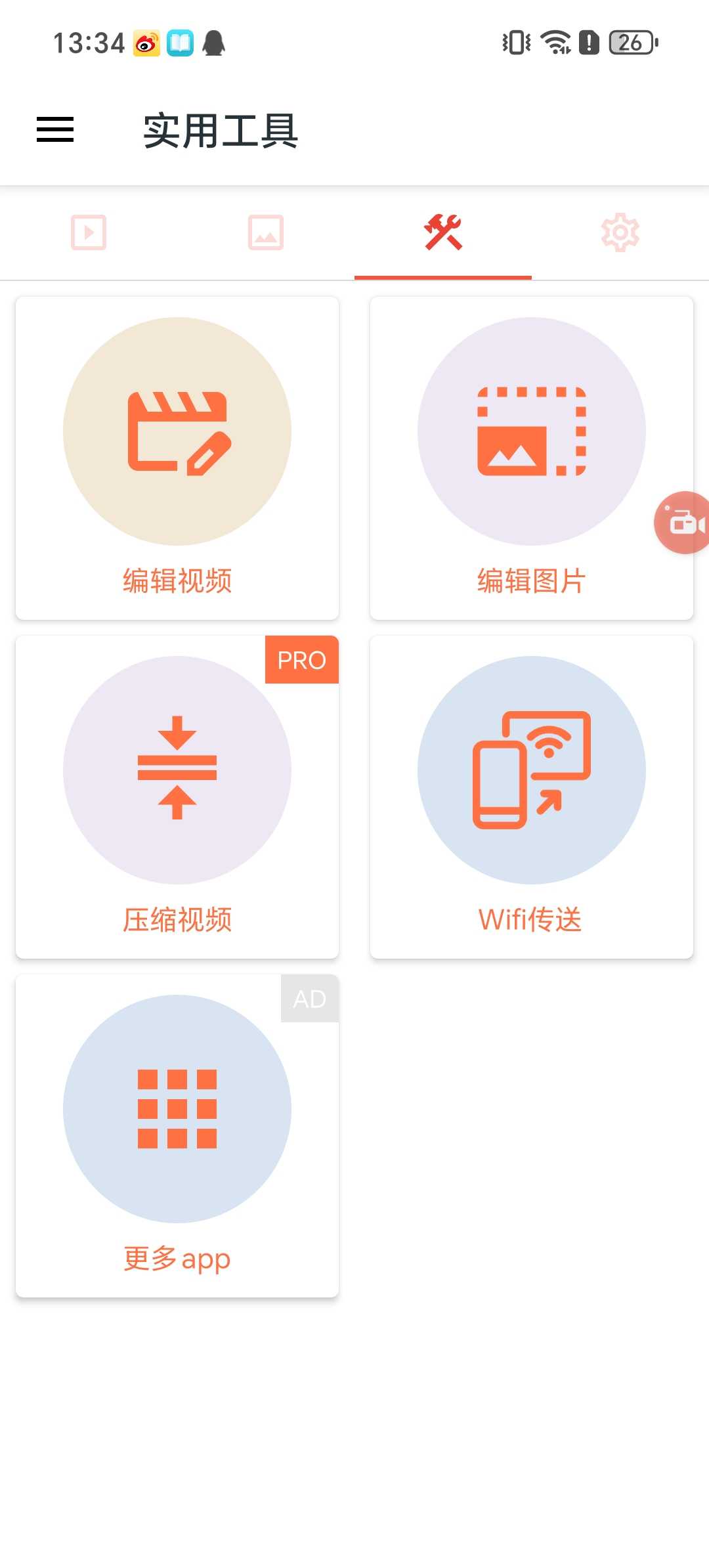Open the 编辑视频 tool card
This screenshot has width=709, height=1568.
[x=177, y=458]
